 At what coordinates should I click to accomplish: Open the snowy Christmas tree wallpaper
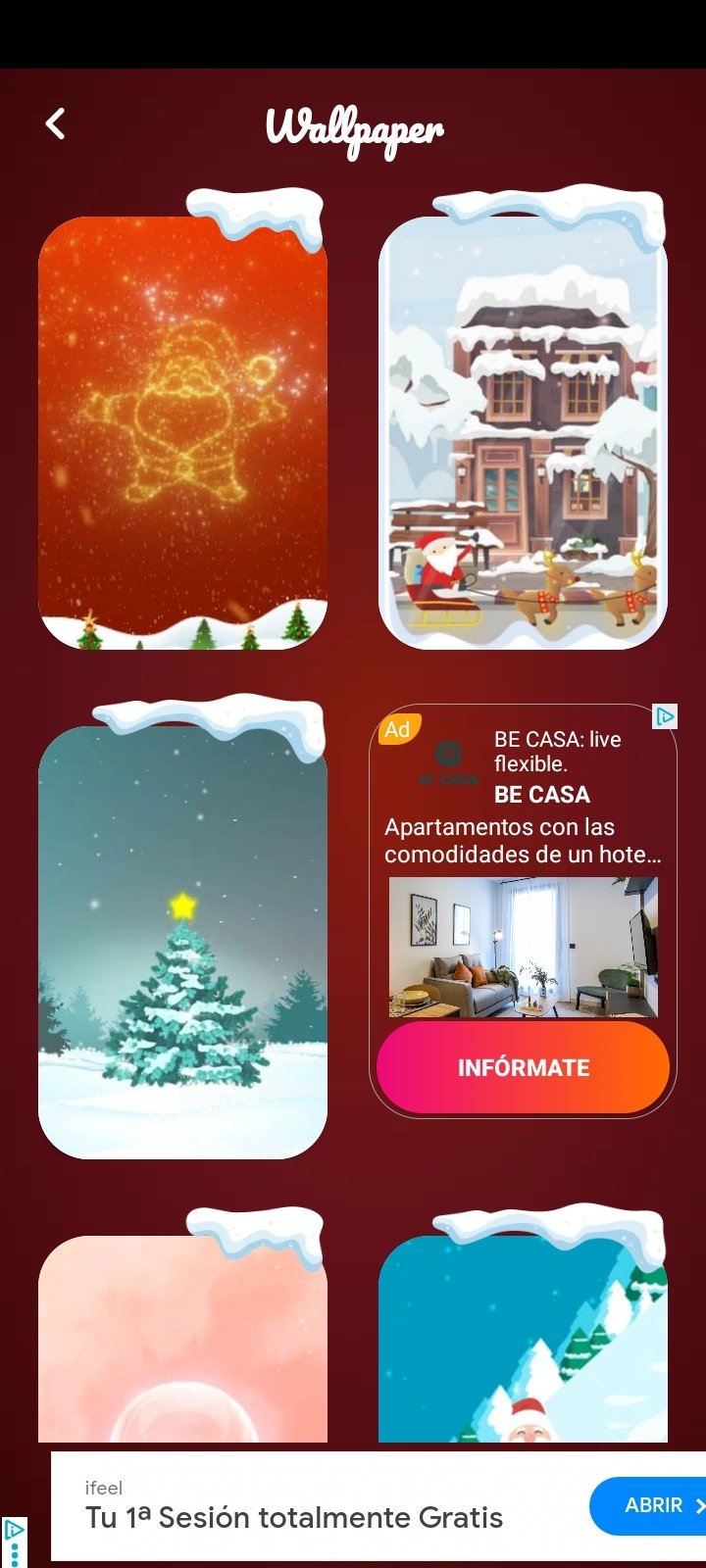pyautogui.click(x=182, y=943)
